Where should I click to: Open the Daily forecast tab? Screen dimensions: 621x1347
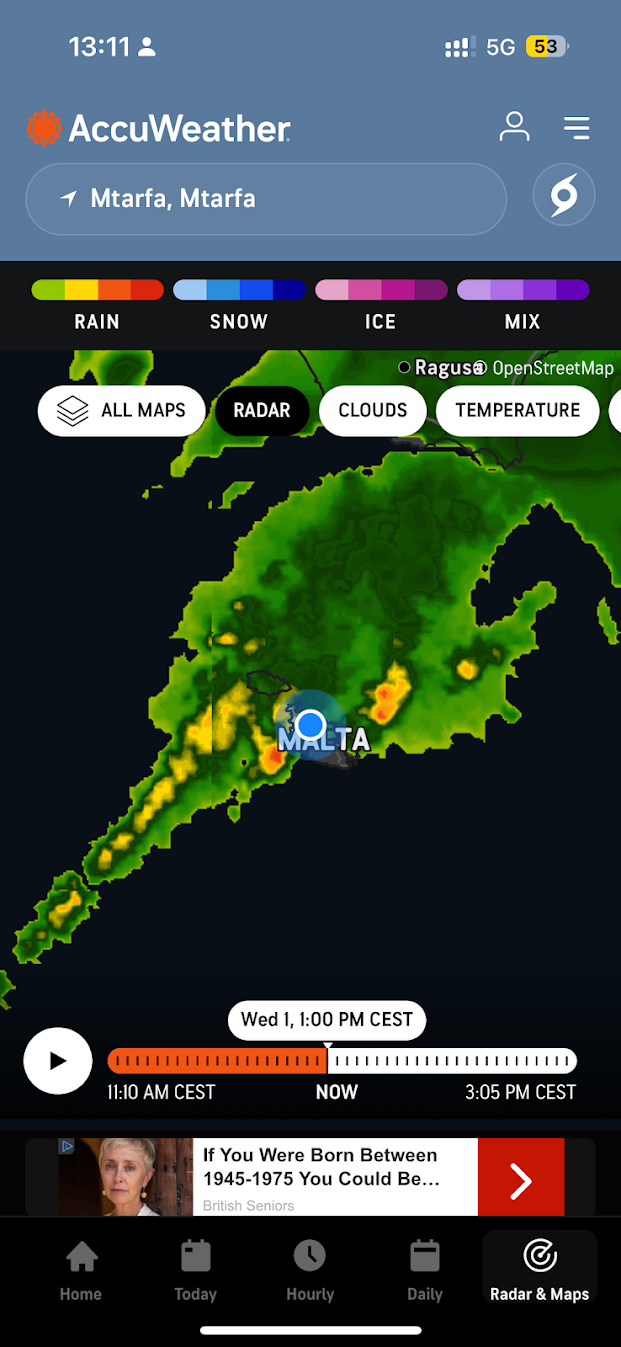tap(425, 1270)
